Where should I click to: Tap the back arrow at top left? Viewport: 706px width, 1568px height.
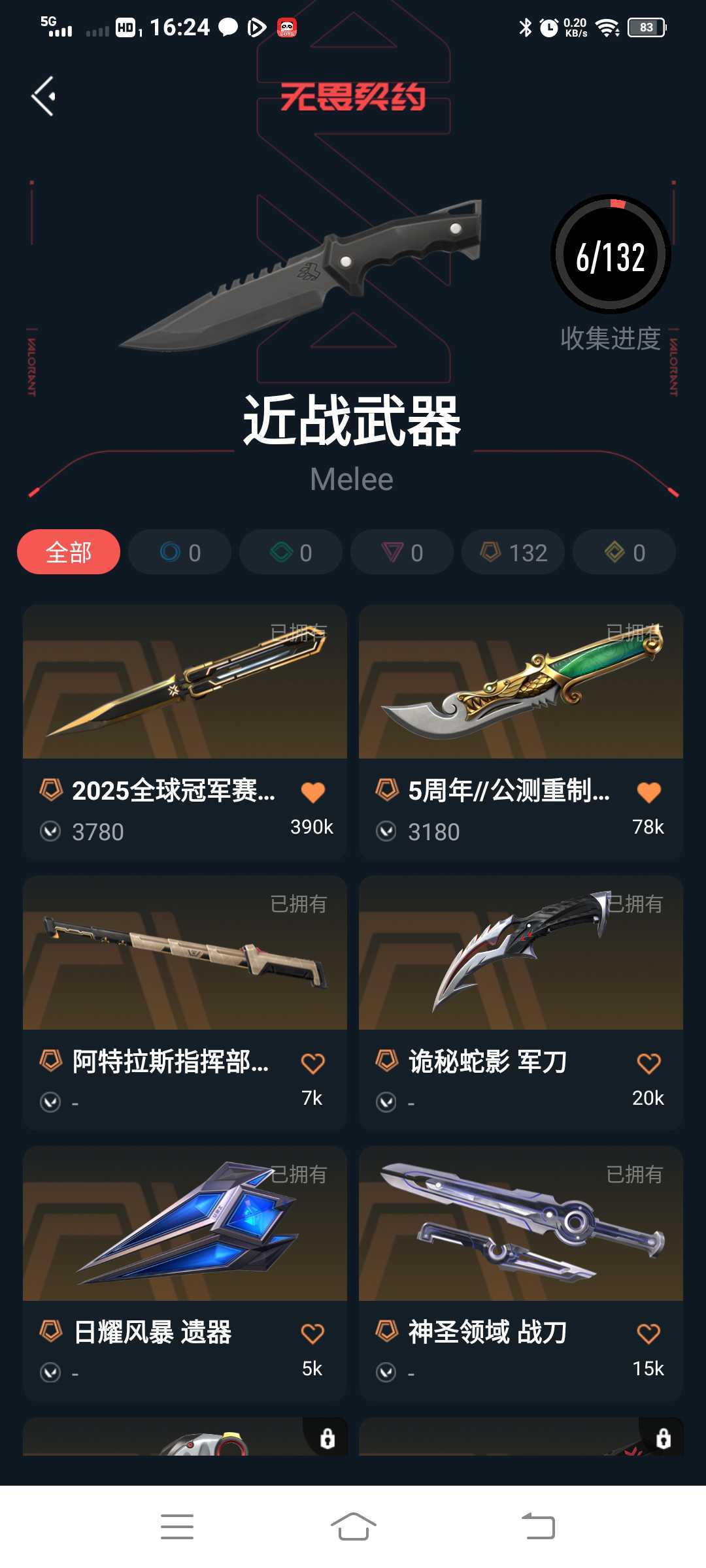pyautogui.click(x=43, y=95)
